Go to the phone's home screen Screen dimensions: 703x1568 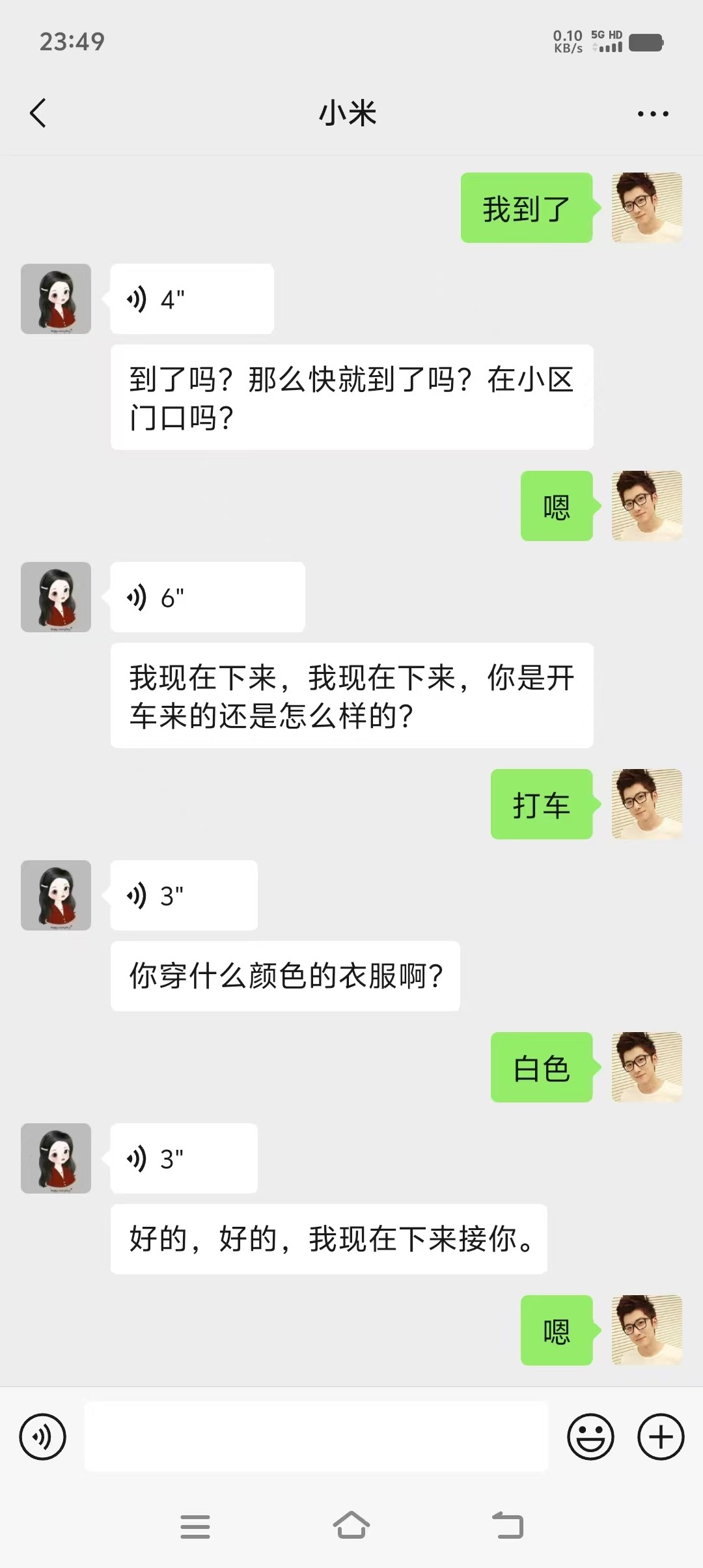[351, 1525]
